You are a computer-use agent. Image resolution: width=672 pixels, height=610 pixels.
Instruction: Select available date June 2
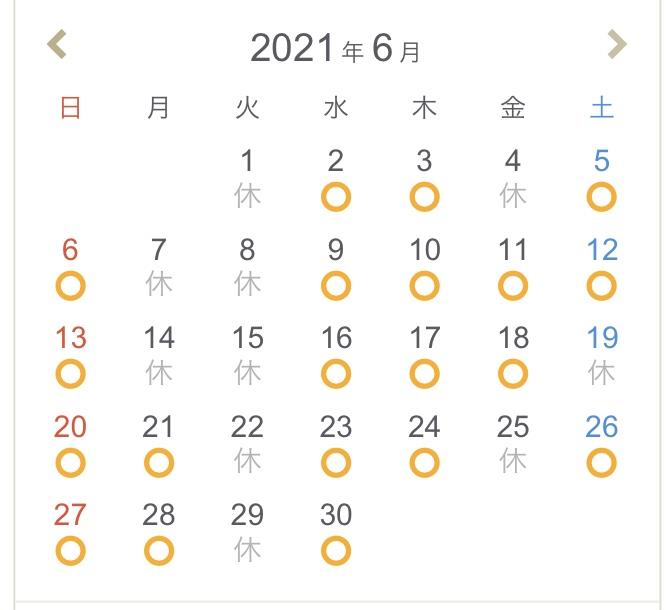pyautogui.click(x=336, y=180)
